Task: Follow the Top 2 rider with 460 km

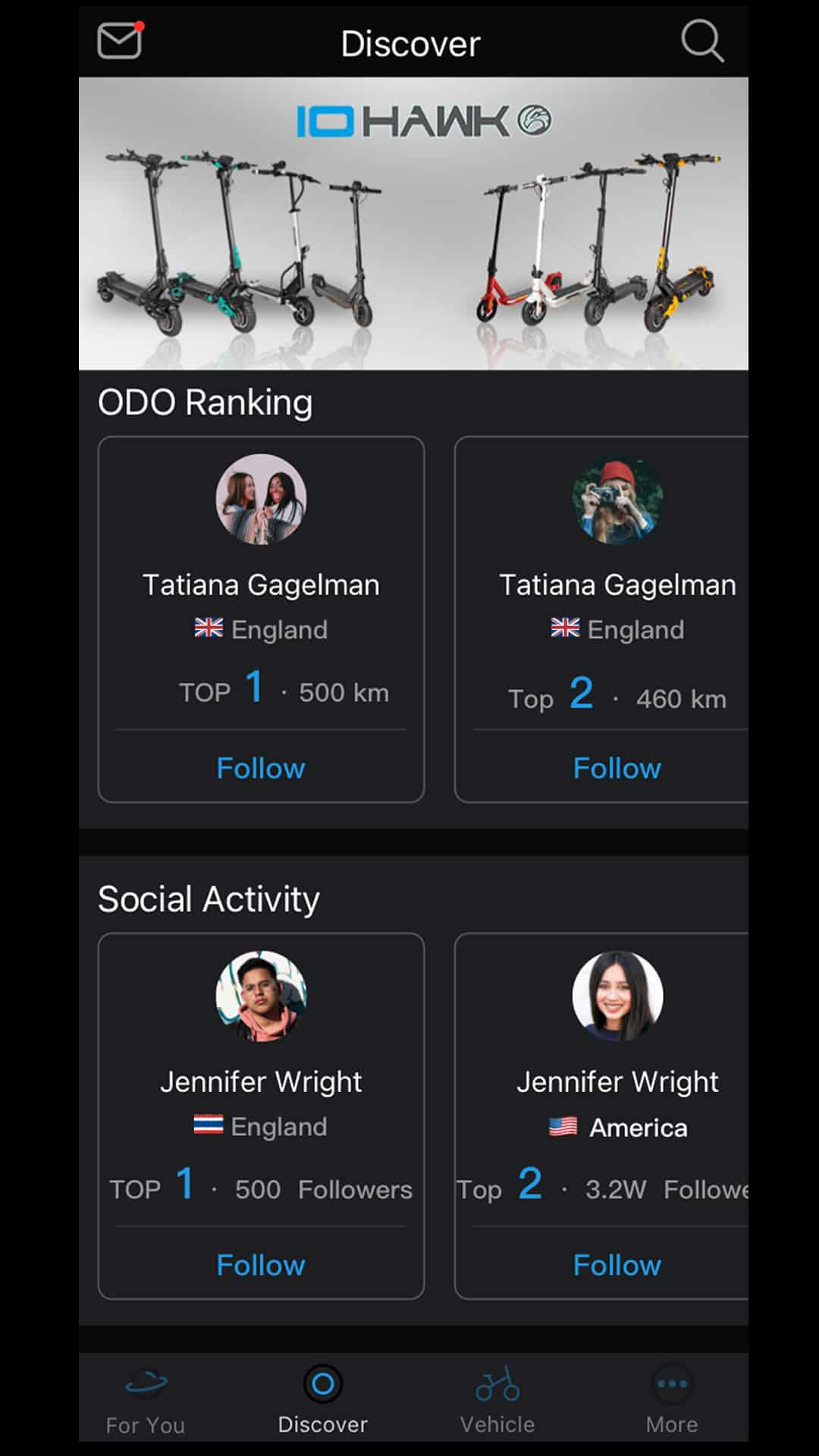Action: pyautogui.click(x=617, y=768)
